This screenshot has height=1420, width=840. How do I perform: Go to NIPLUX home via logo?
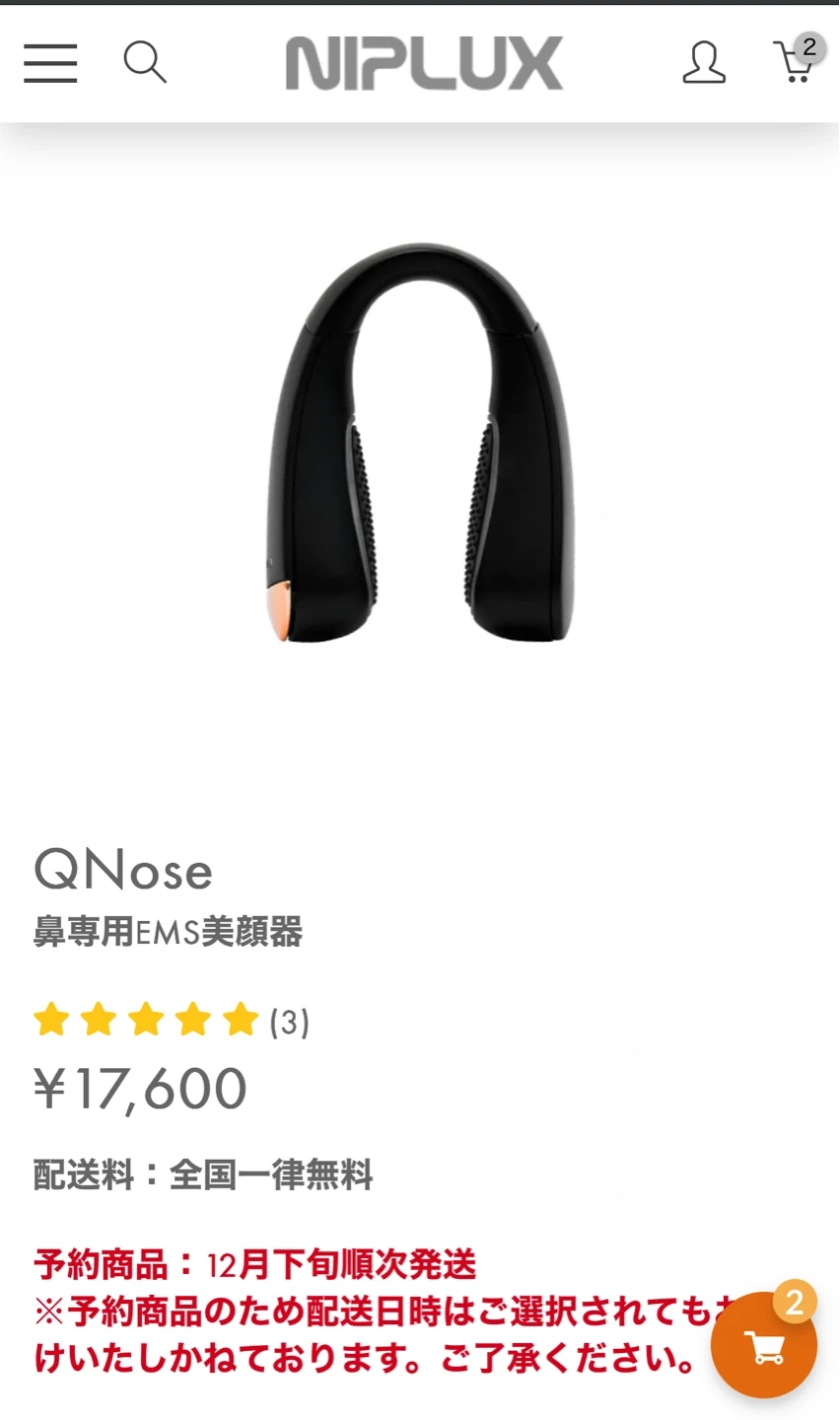424,64
